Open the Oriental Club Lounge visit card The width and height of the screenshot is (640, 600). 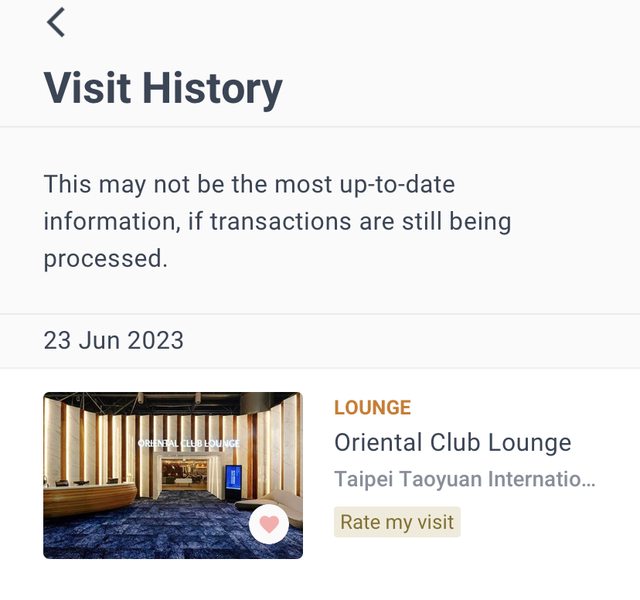452,443
